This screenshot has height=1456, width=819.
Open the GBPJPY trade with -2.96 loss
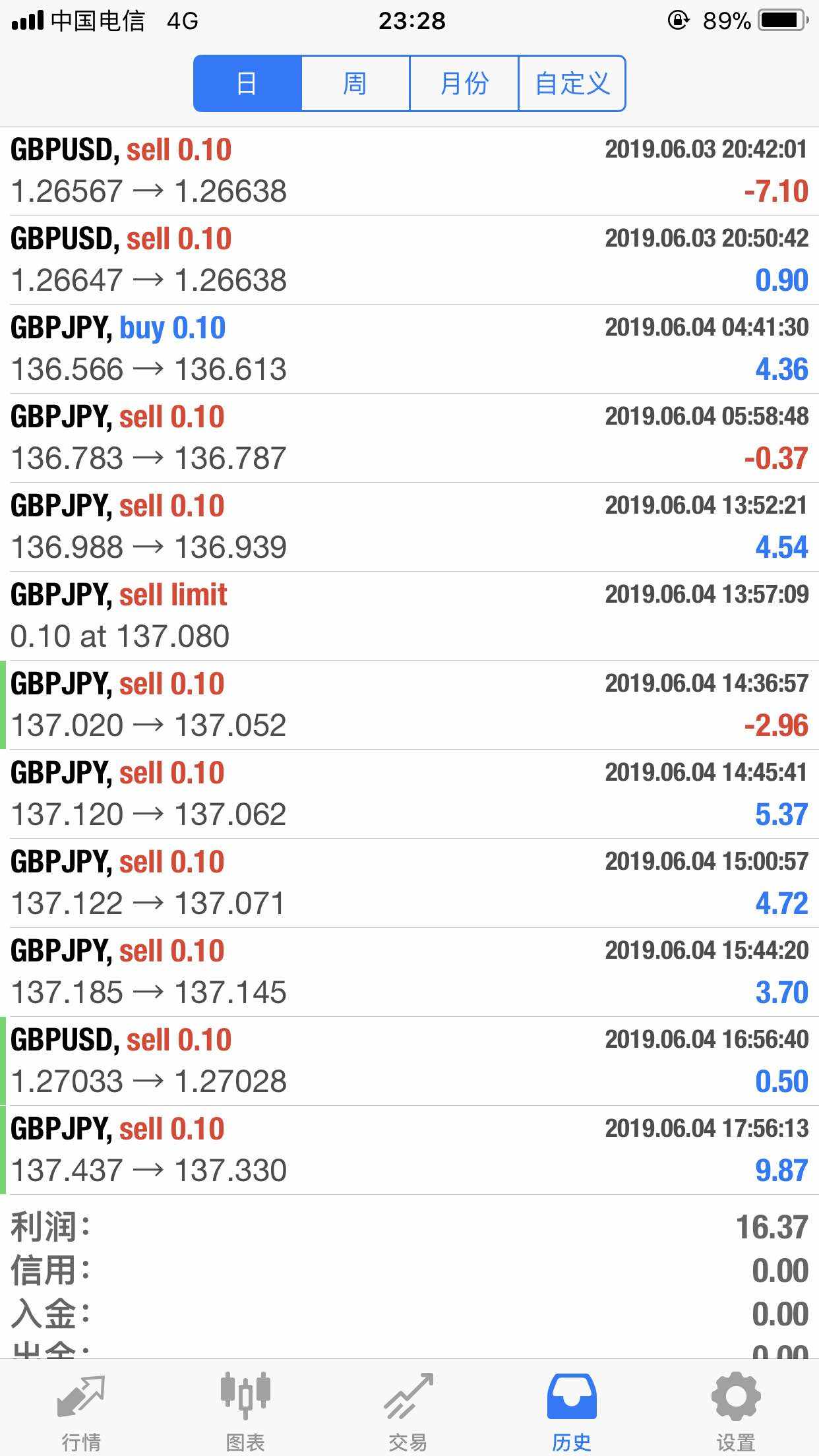(409, 705)
